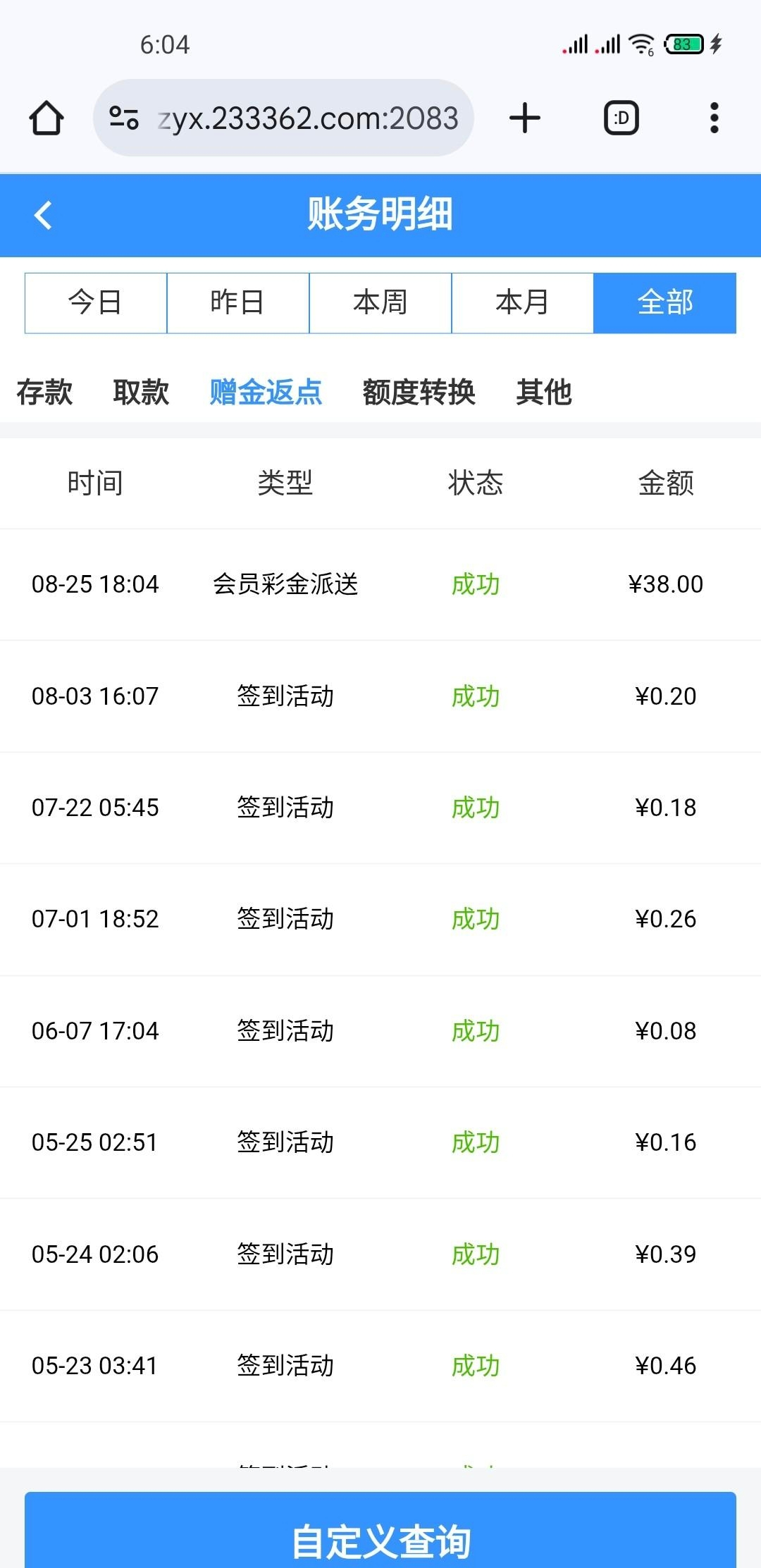Open browser overflow menu
The image size is (761, 1568).
coord(714,118)
